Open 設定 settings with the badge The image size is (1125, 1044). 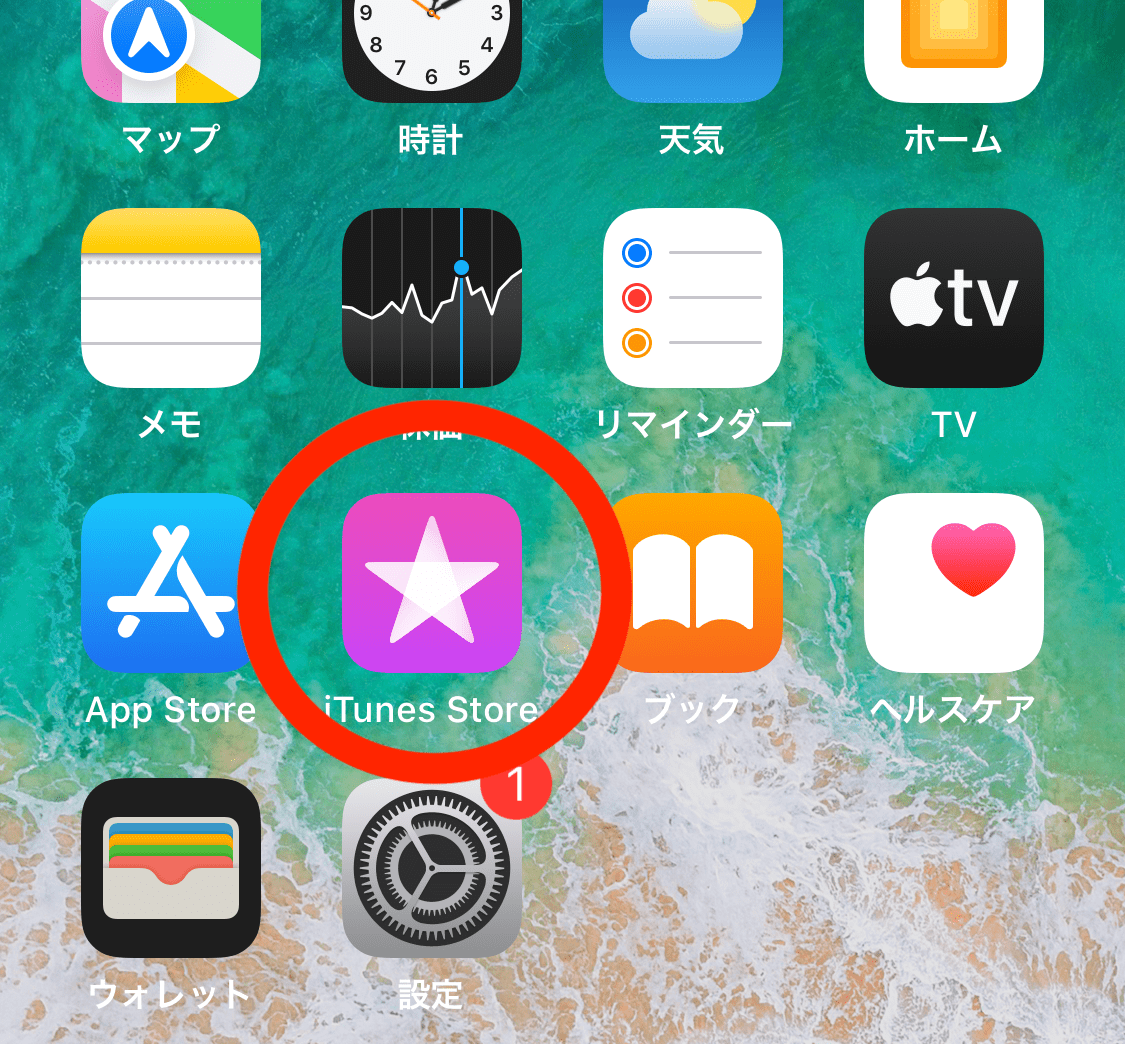click(x=432, y=868)
